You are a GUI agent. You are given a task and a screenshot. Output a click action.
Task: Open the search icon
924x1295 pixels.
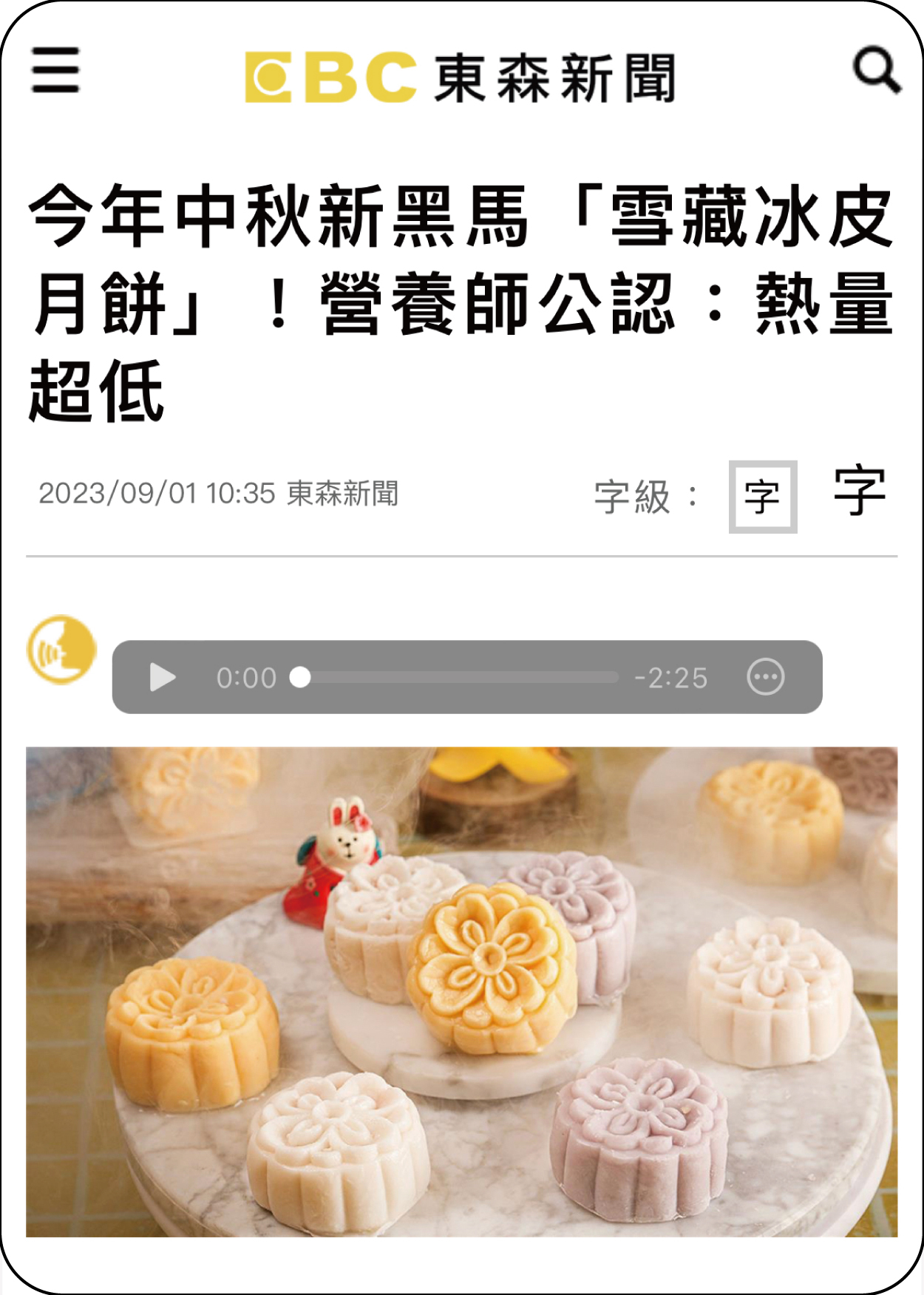point(877,70)
